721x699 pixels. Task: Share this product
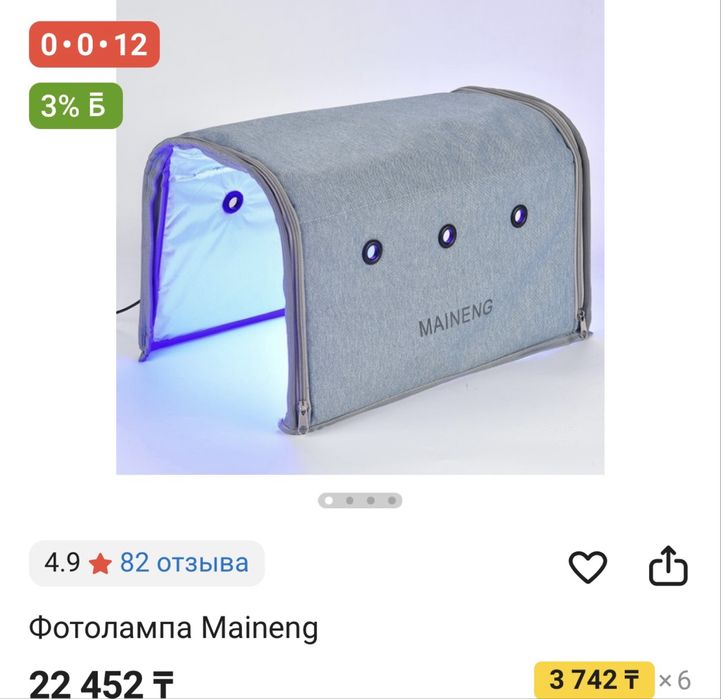coord(669,567)
